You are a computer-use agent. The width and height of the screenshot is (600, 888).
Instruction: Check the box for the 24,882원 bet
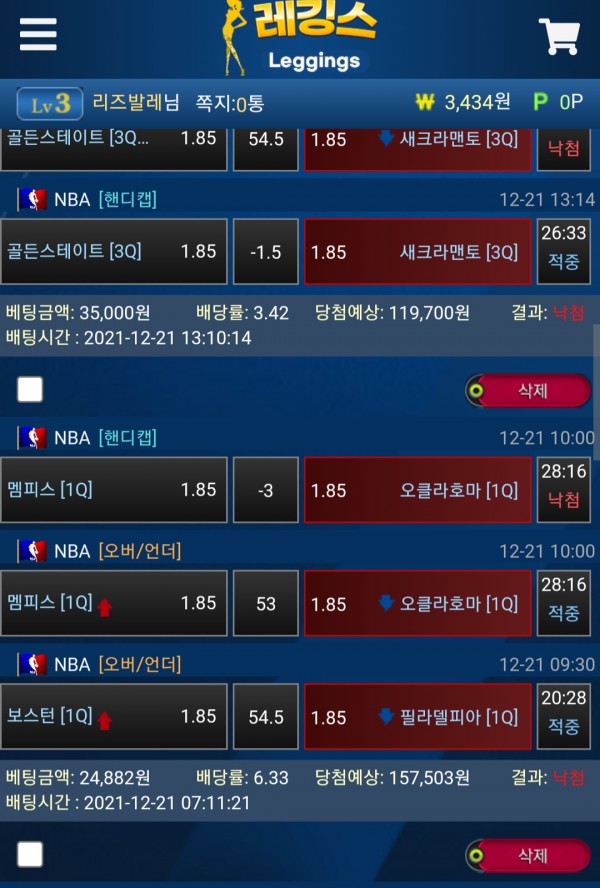(30, 854)
